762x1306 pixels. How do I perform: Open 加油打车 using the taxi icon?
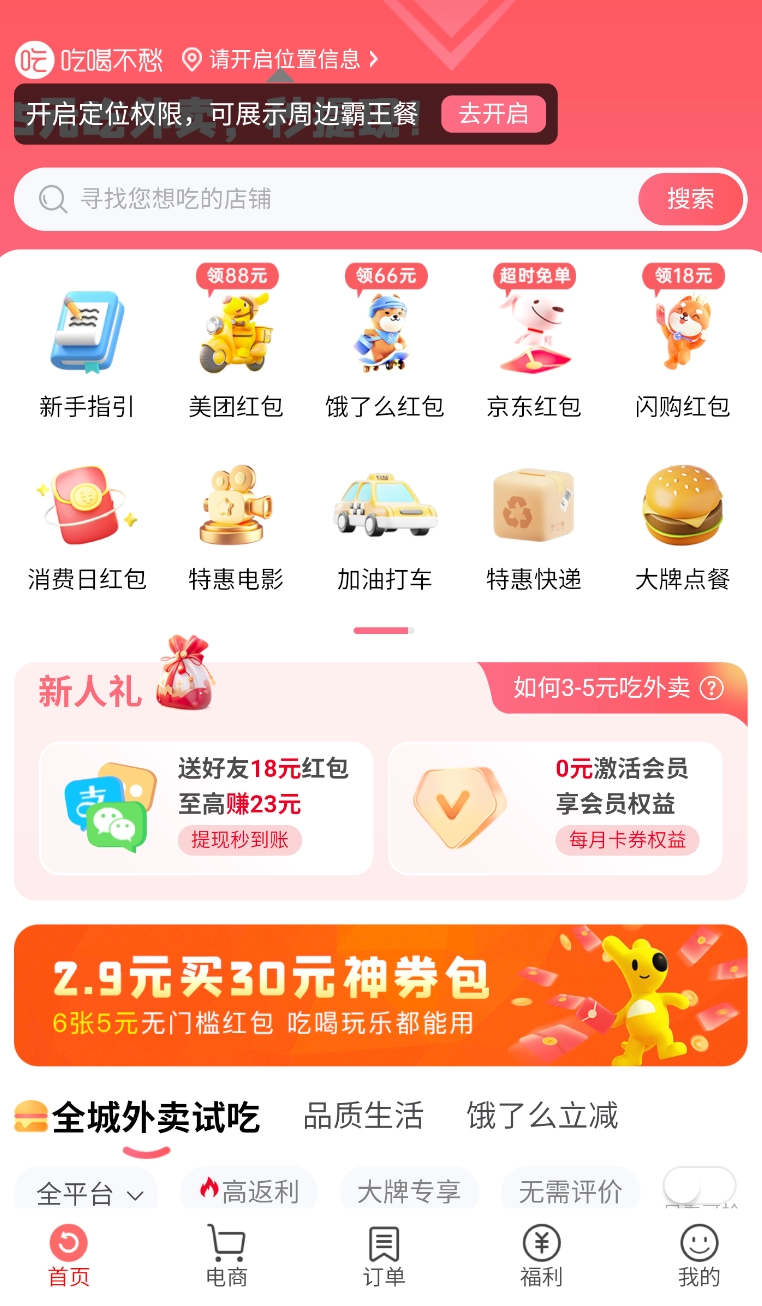coord(384,505)
